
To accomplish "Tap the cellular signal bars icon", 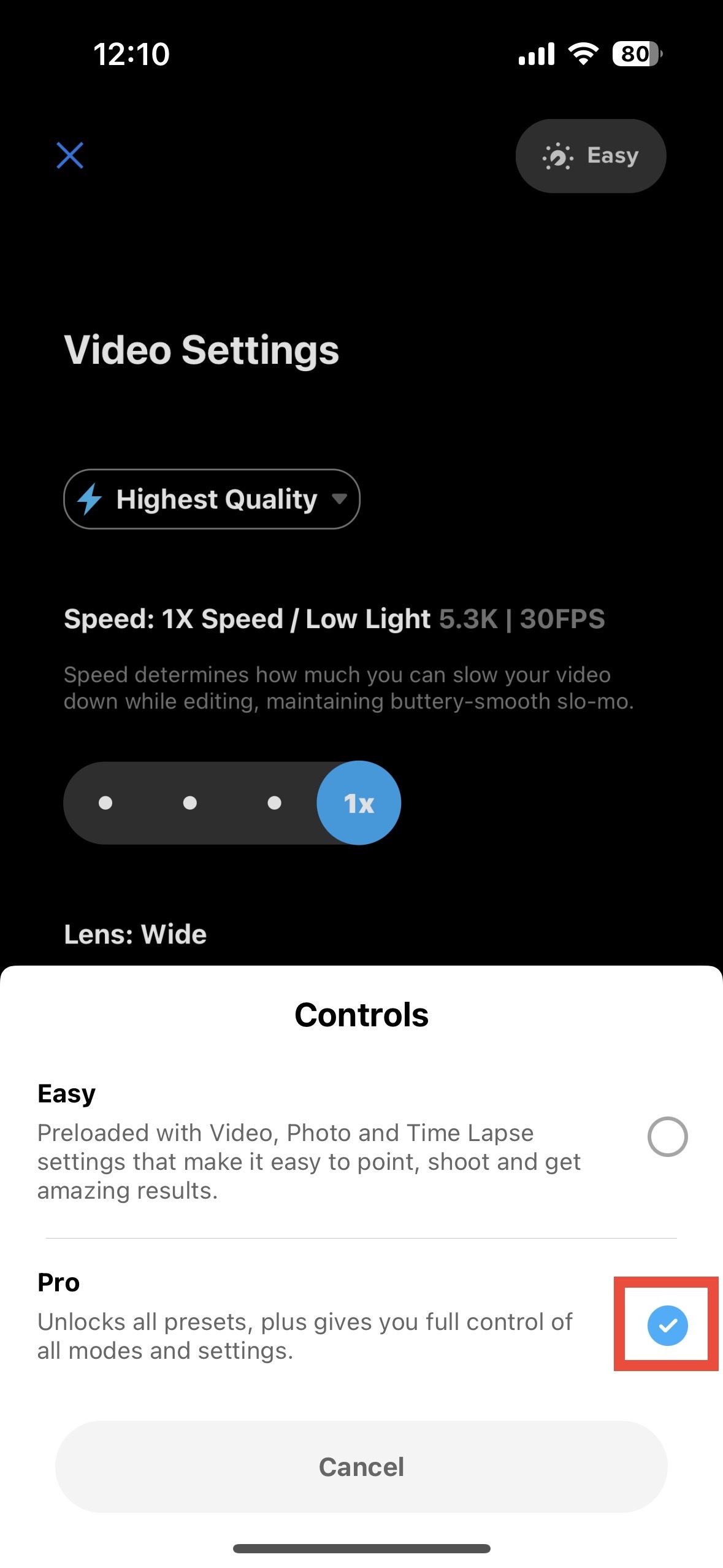I will (535, 54).
